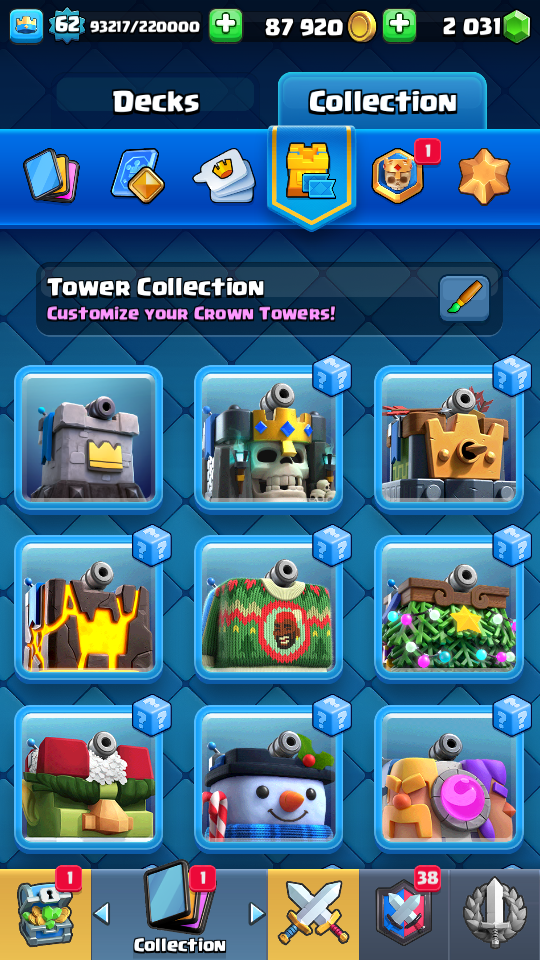
Task: Tap the plus button beside the experience bar
Action: point(226,26)
